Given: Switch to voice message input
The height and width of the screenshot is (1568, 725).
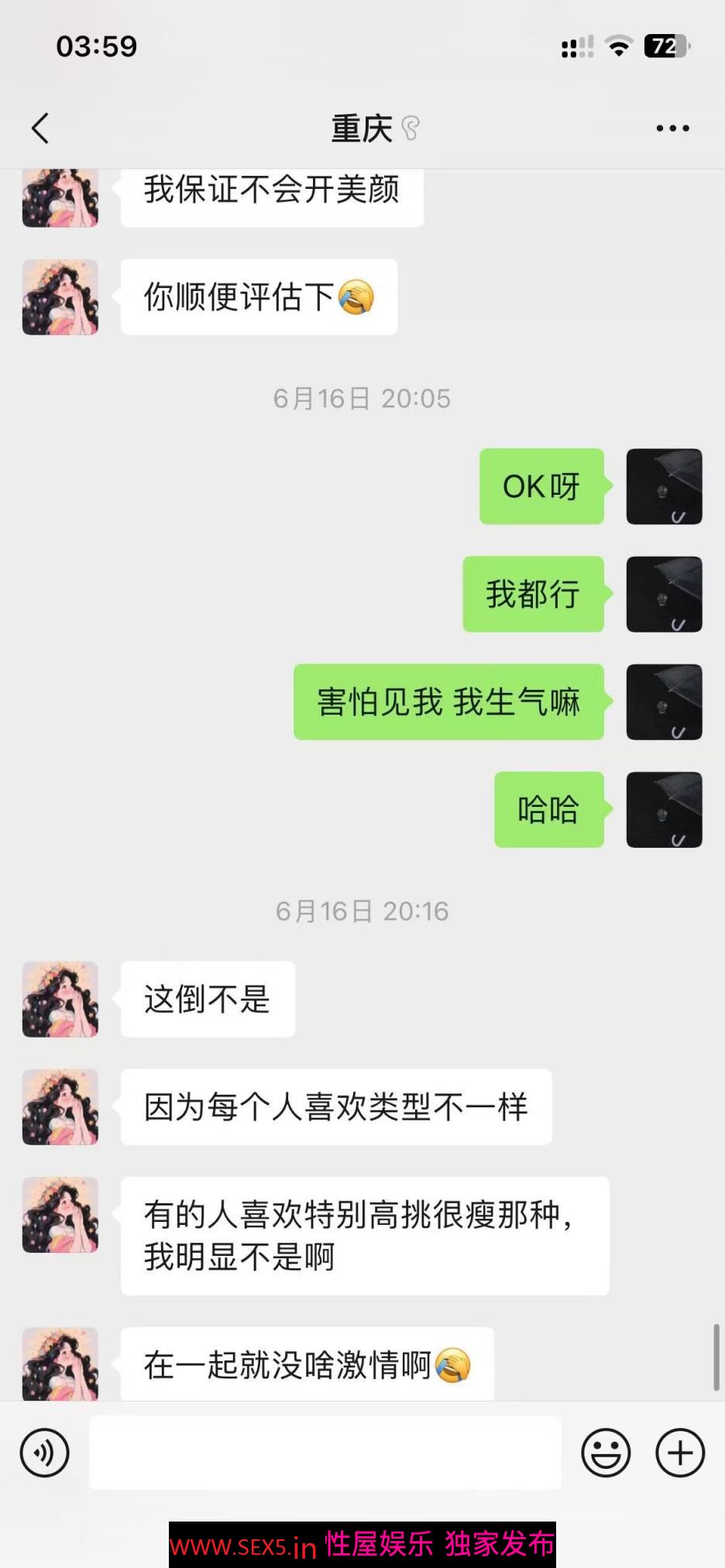Looking at the screenshot, I should (45, 1452).
